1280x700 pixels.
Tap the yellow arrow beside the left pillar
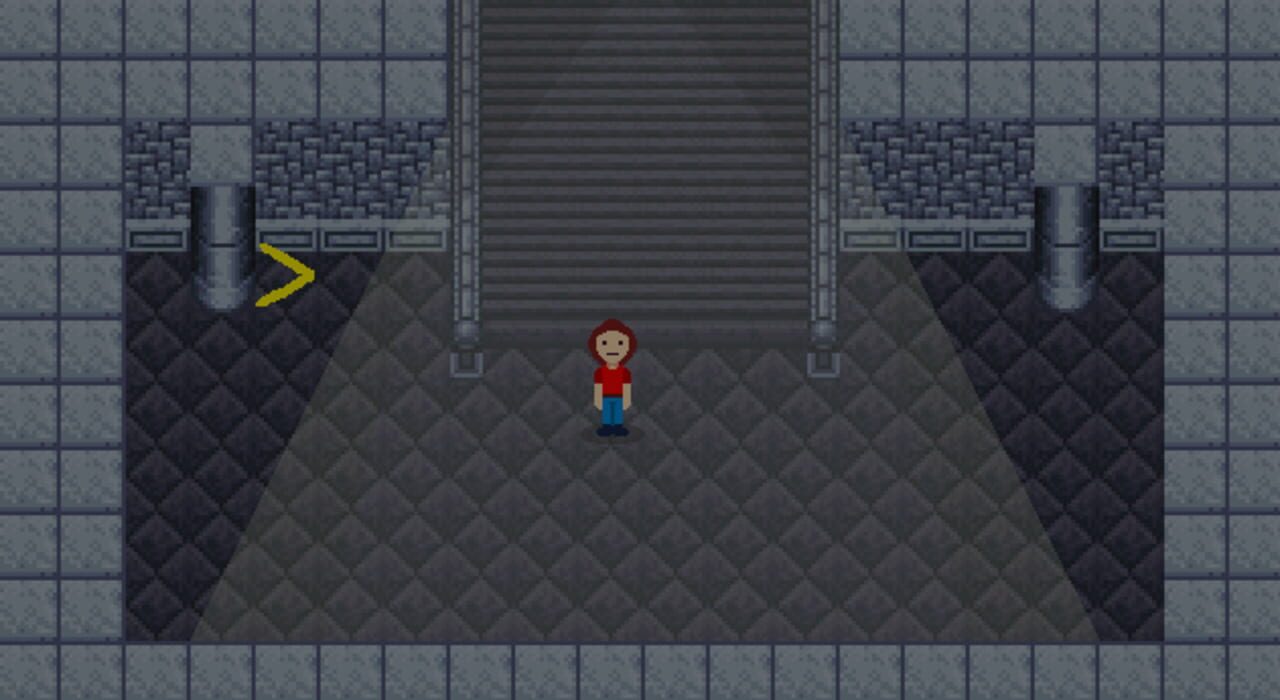coord(287,274)
